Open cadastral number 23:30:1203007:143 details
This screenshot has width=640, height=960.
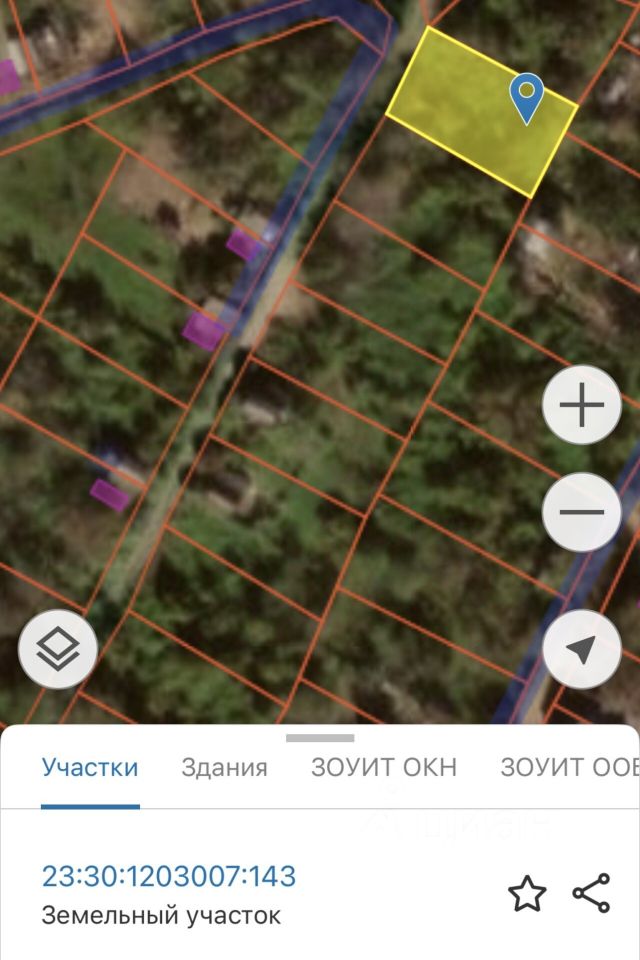click(x=169, y=877)
